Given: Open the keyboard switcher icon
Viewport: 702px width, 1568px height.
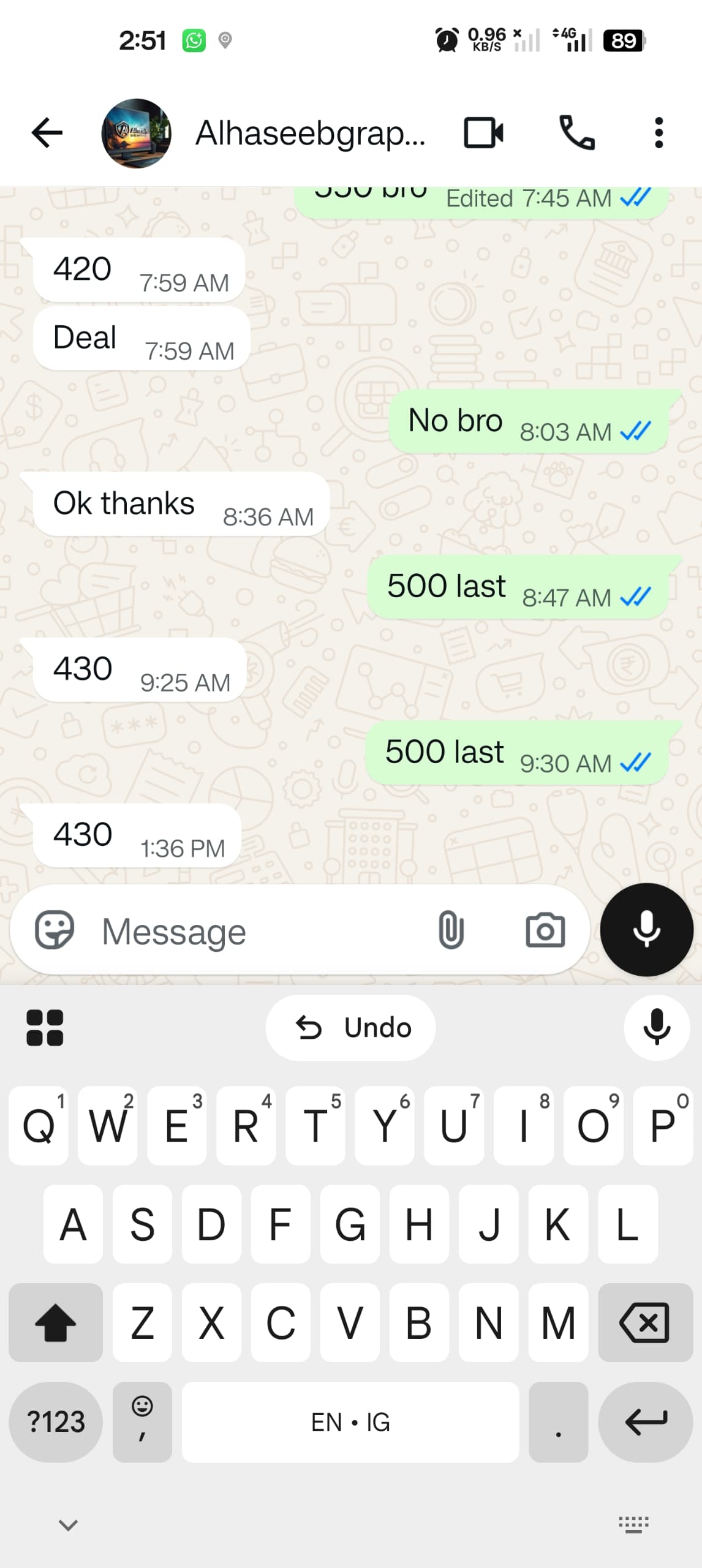Looking at the screenshot, I should click(x=633, y=1525).
